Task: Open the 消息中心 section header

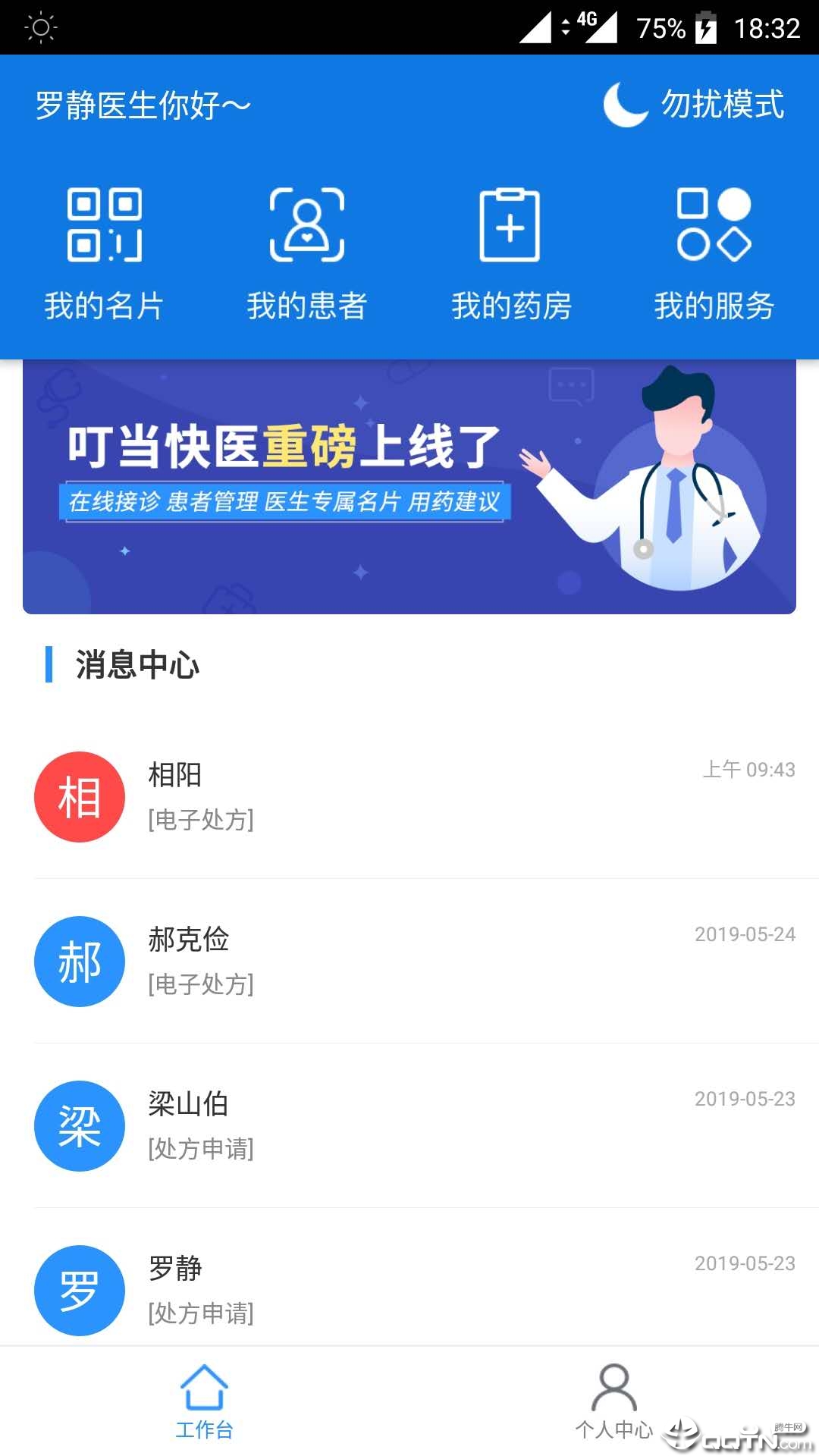Action: [x=136, y=667]
